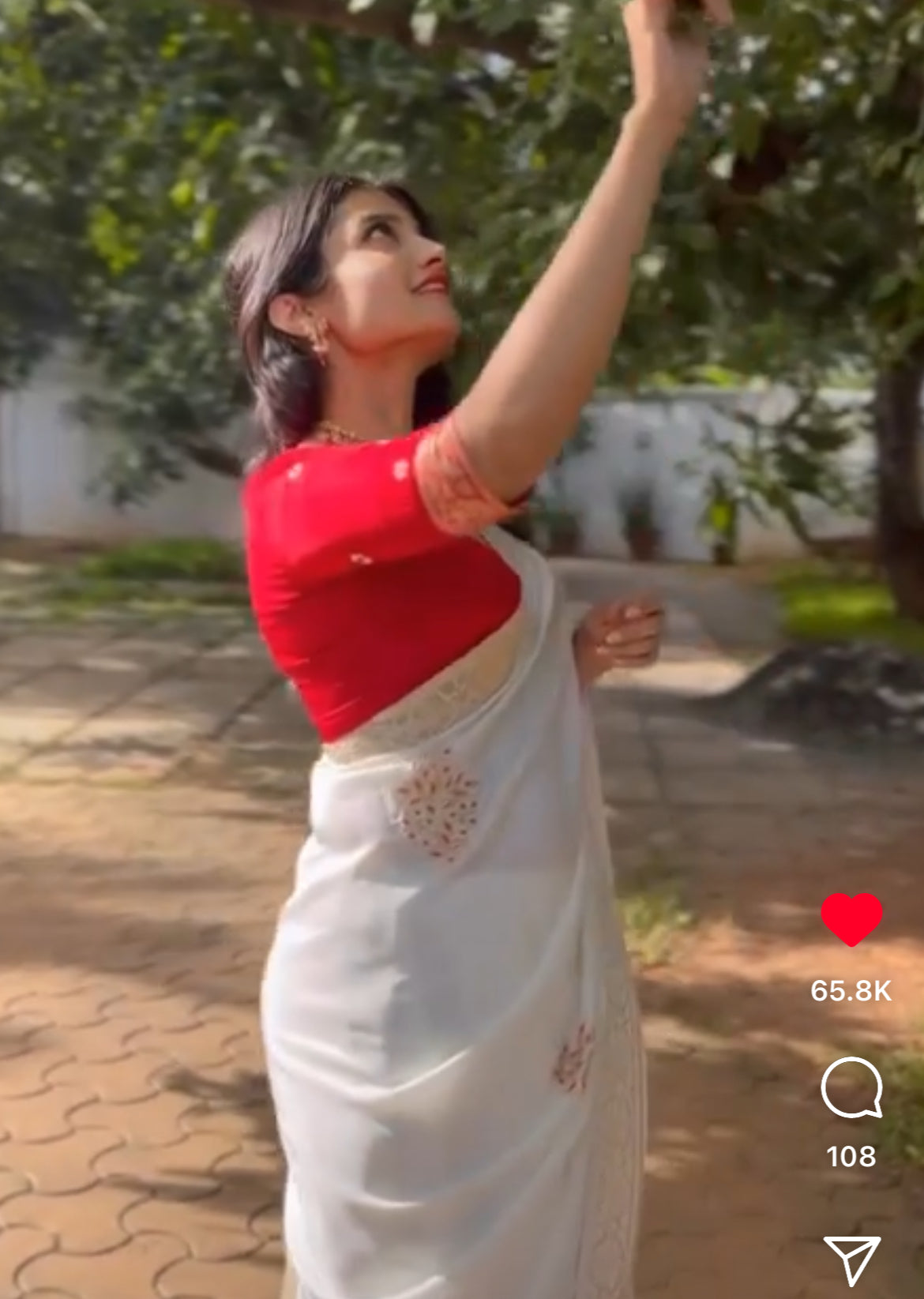924x1299 pixels.
Task: Open the comments on this reel
Action: pos(851,1089)
